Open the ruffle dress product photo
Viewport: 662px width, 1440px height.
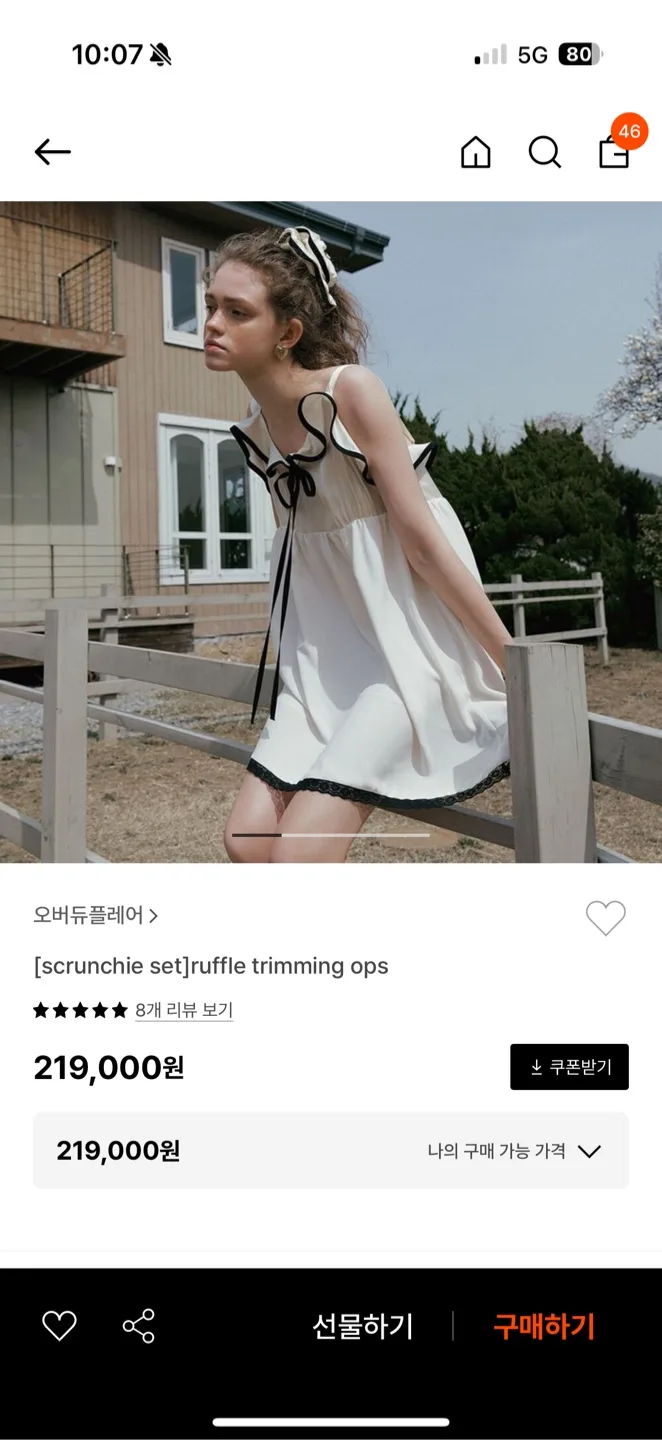click(331, 532)
